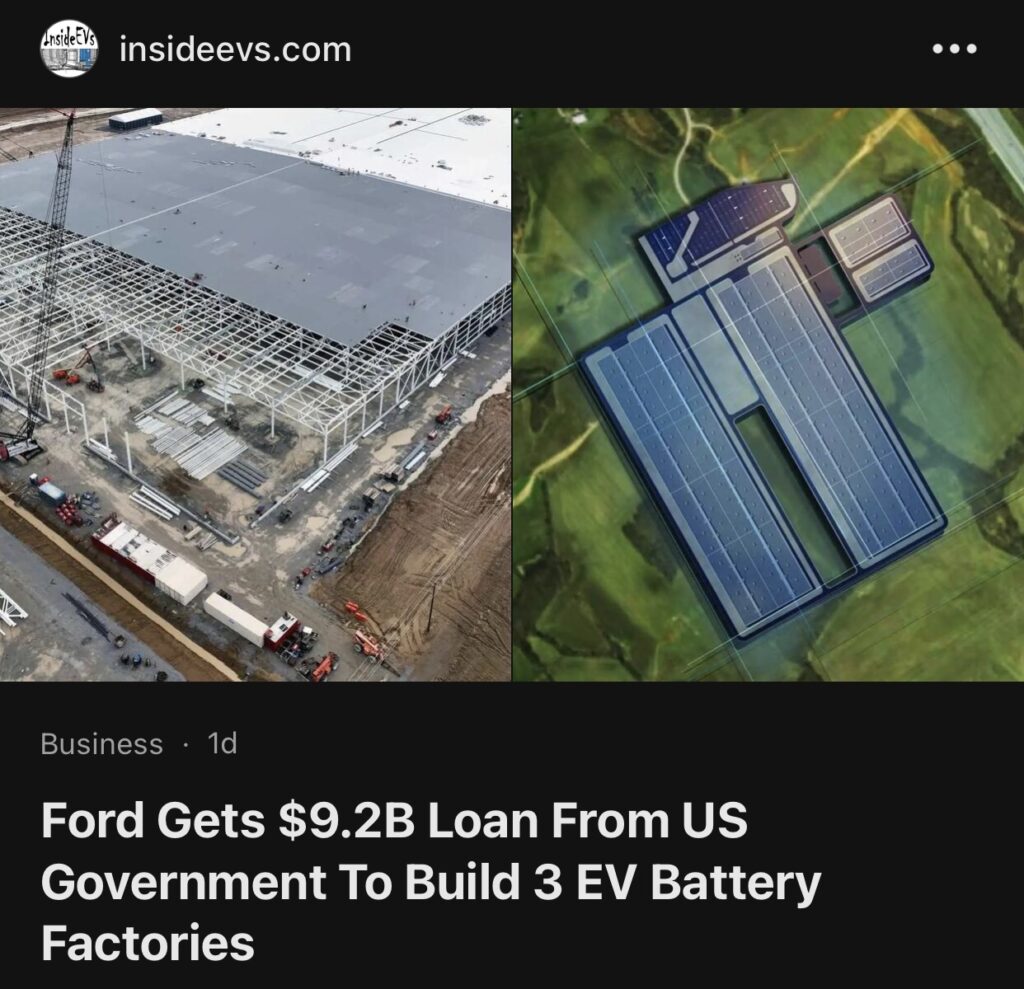Open the factory photo article tile
This screenshot has height=989, width=1024.
point(512,394)
